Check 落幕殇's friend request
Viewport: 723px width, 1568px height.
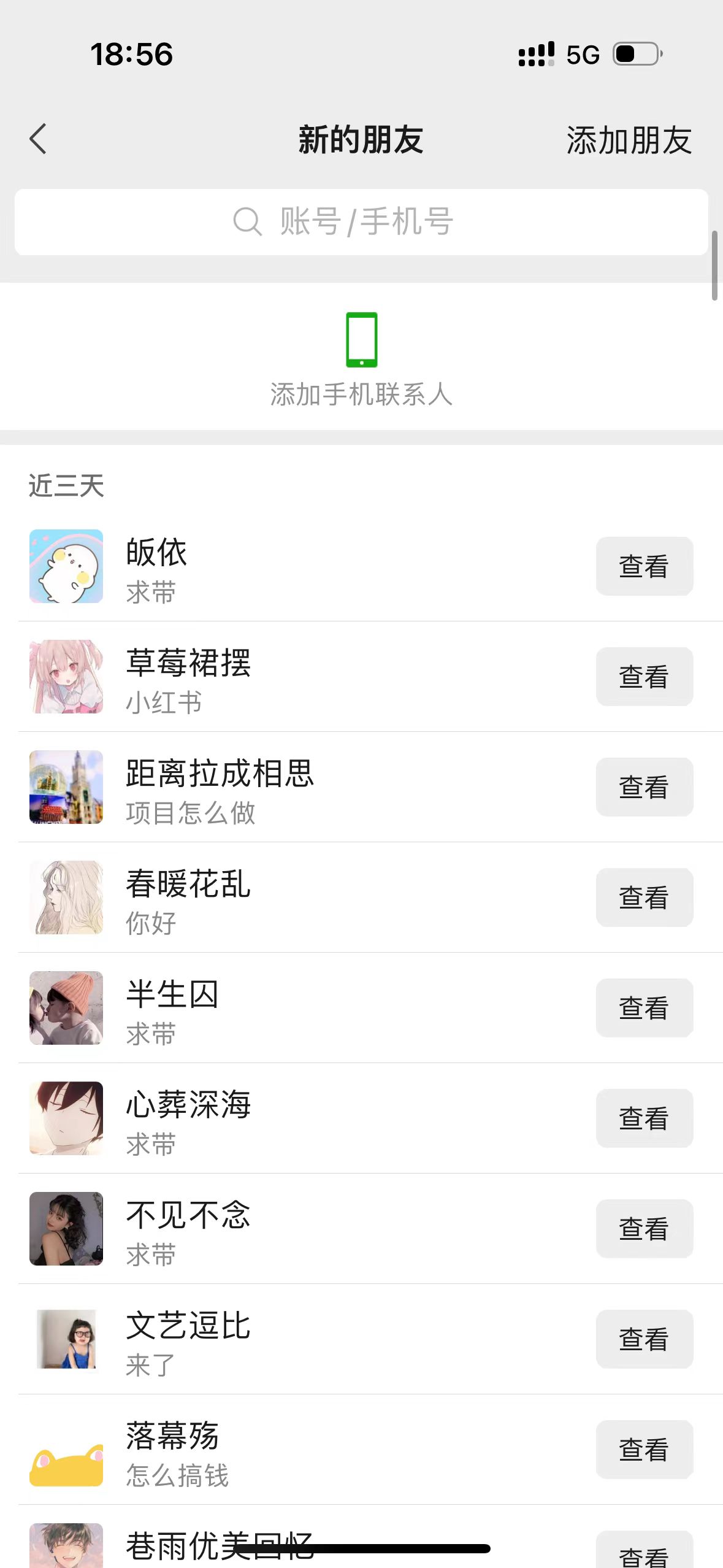pyautogui.click(x=644, y=1450)
